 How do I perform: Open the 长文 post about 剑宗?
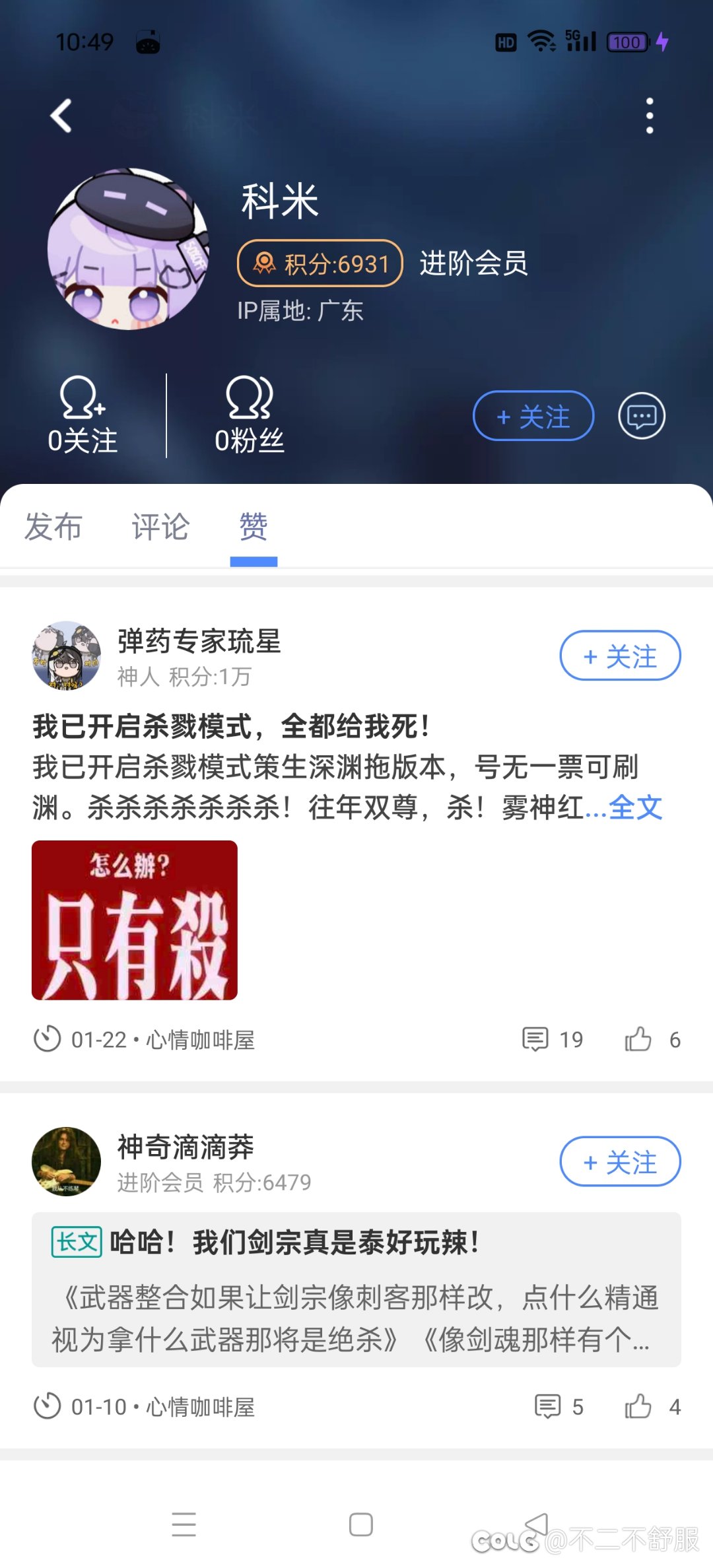(x=356, y=1289)
